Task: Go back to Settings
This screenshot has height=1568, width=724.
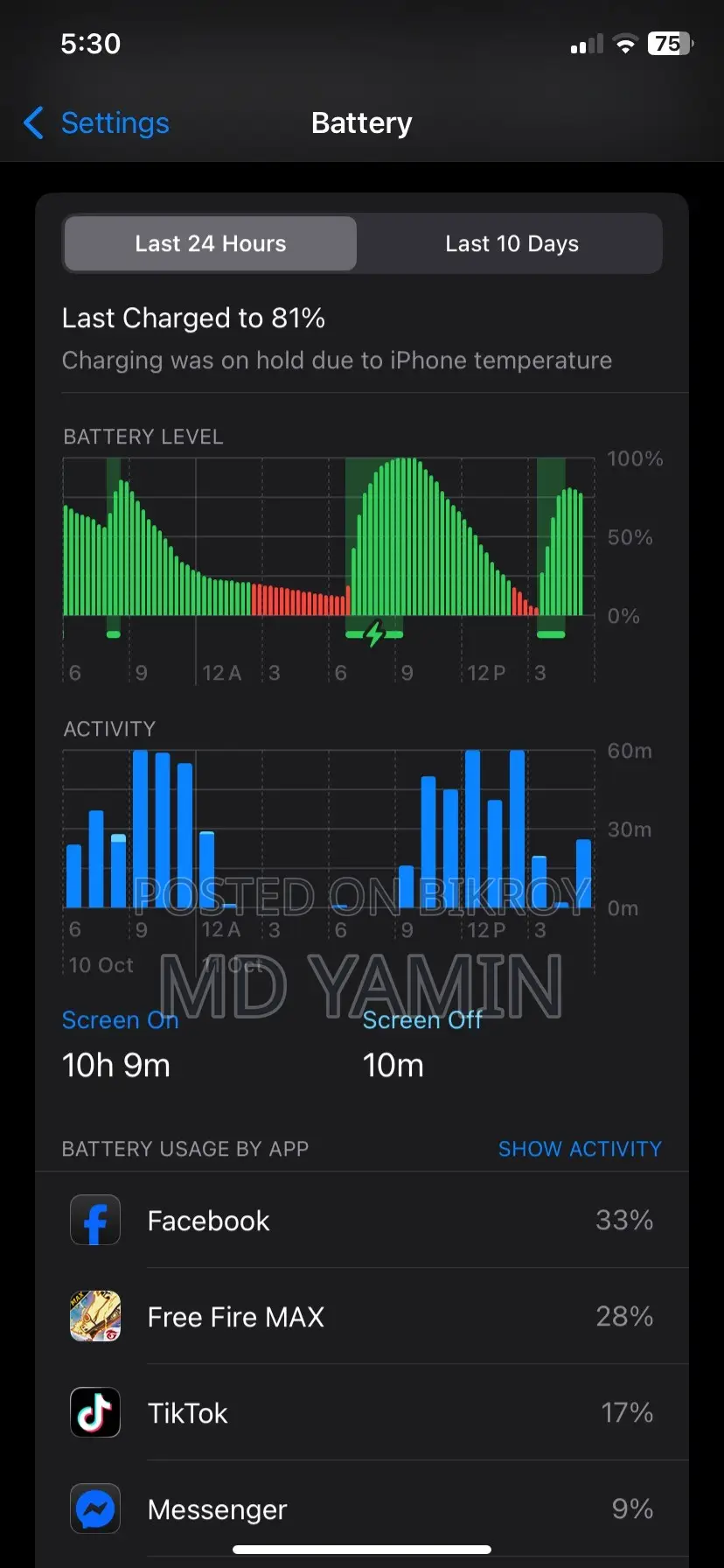Action: click(96, 123)
